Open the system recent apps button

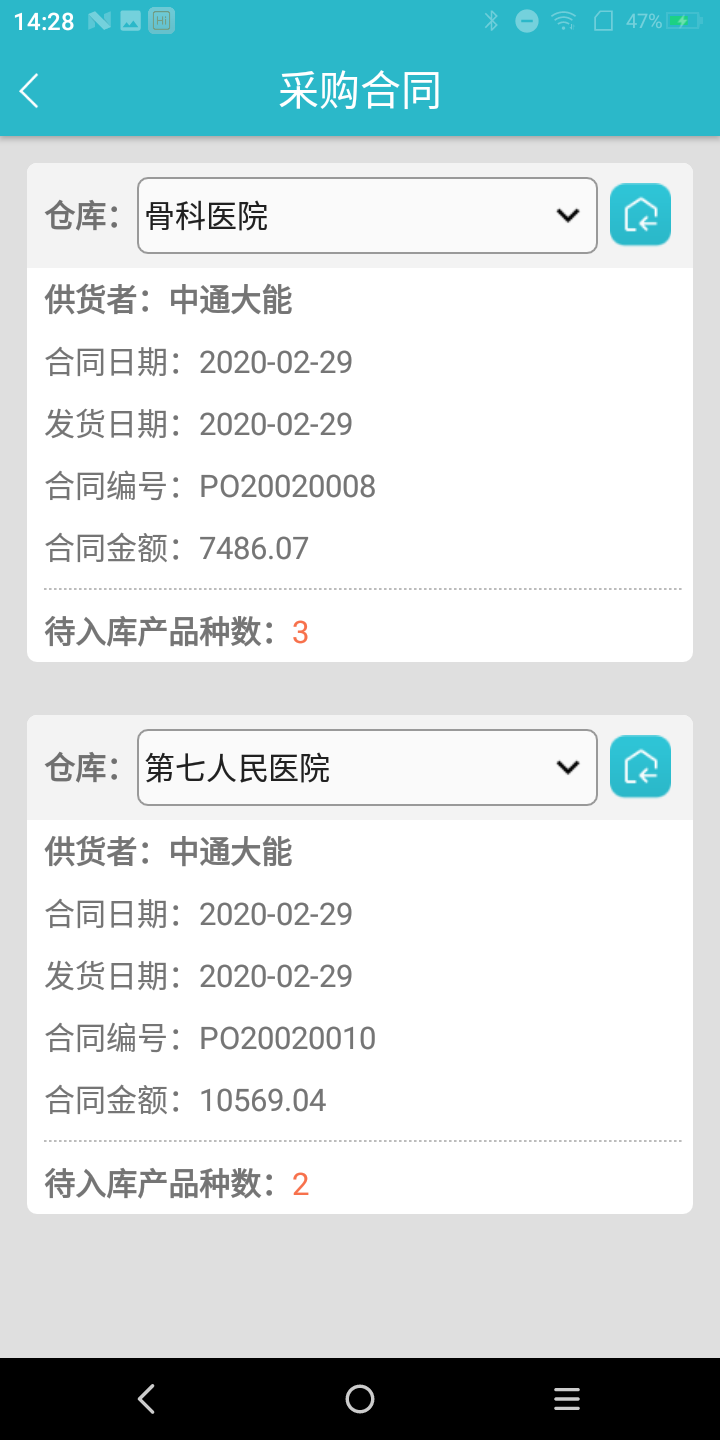(567, 1399)
